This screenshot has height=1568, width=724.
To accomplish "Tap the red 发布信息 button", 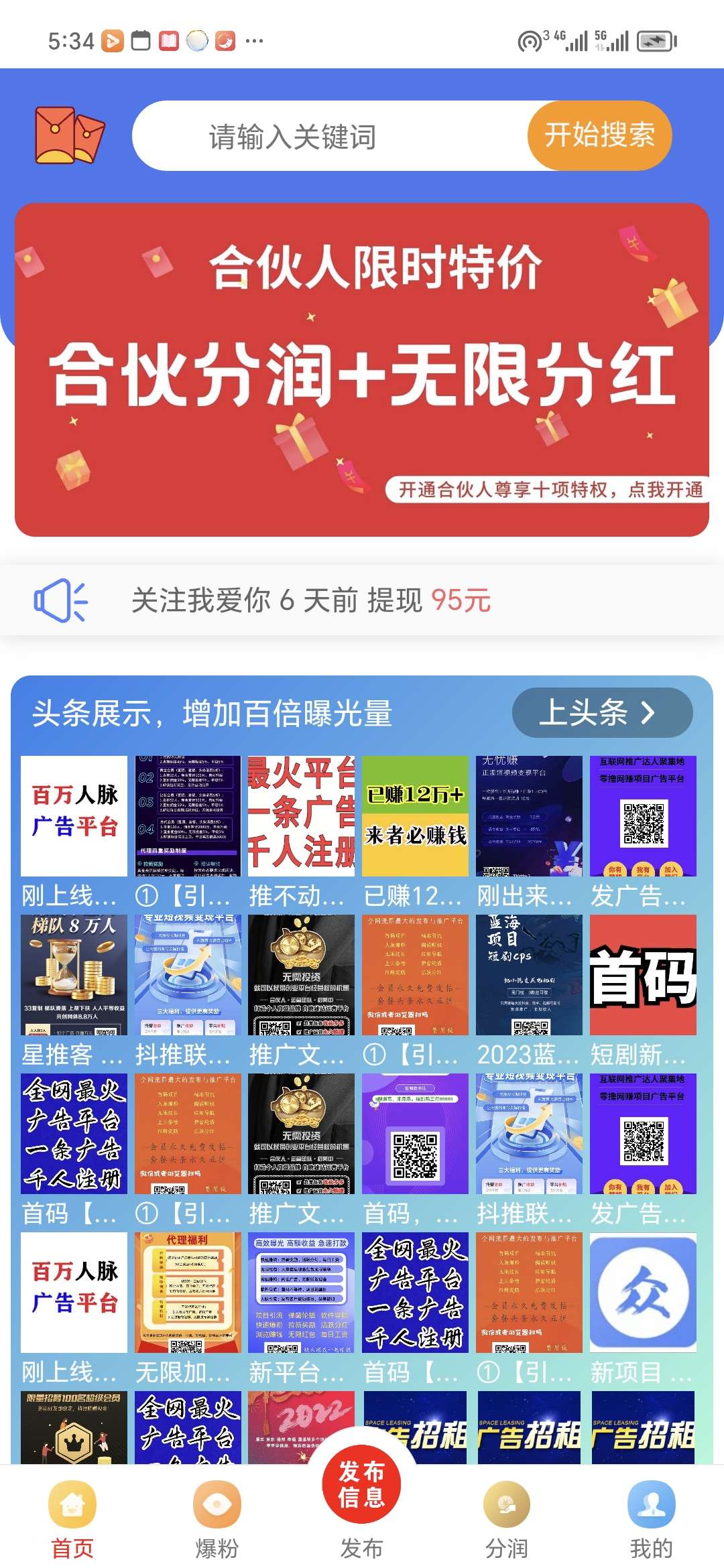I will click(x=361, y=1484).
